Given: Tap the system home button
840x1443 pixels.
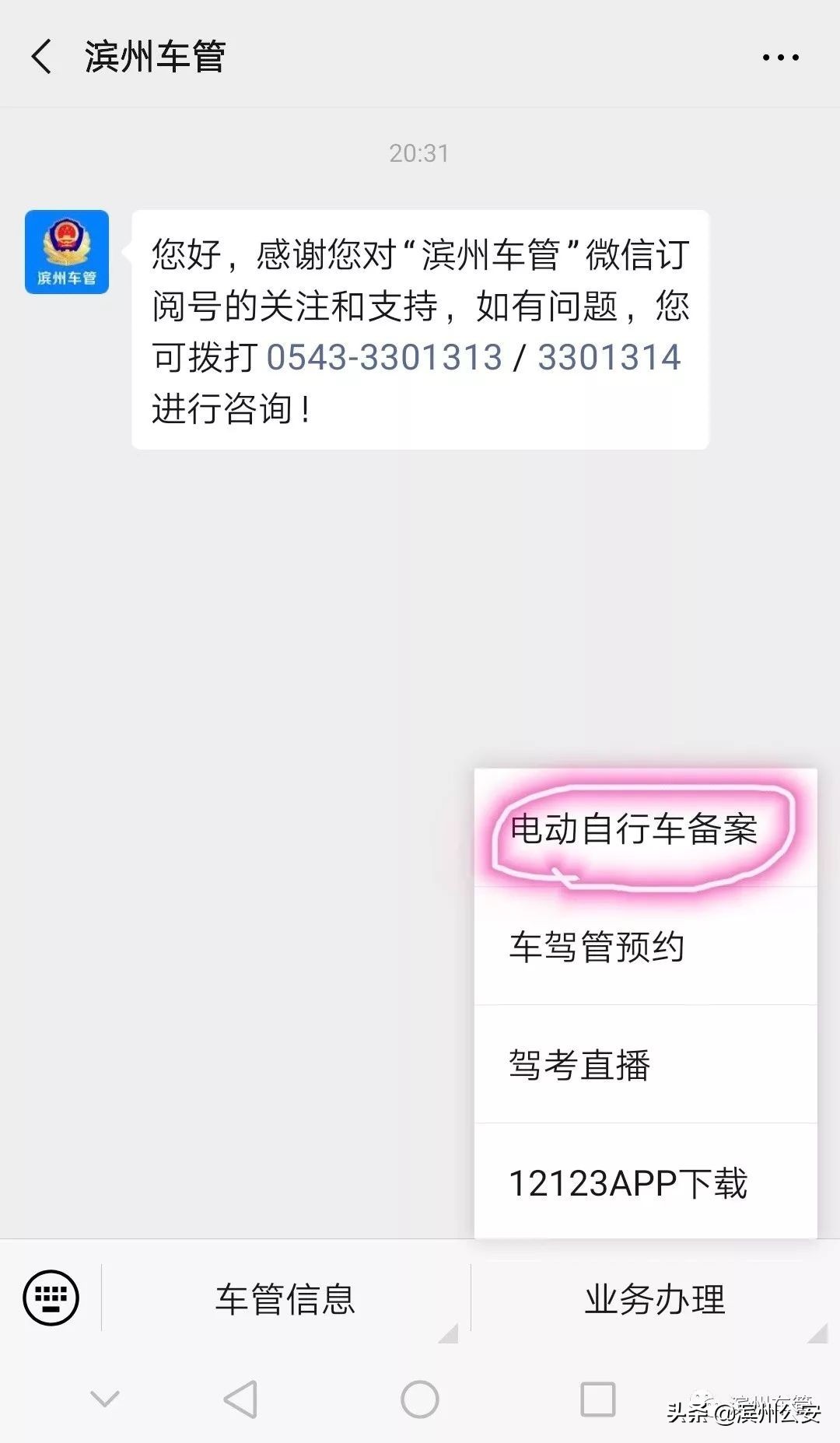Looking at the screenshot, I should 420,1399.
